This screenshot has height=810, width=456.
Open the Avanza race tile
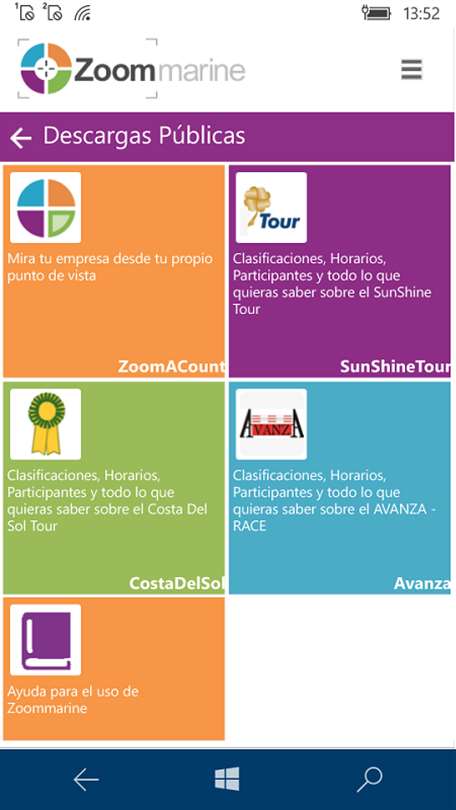340,488
